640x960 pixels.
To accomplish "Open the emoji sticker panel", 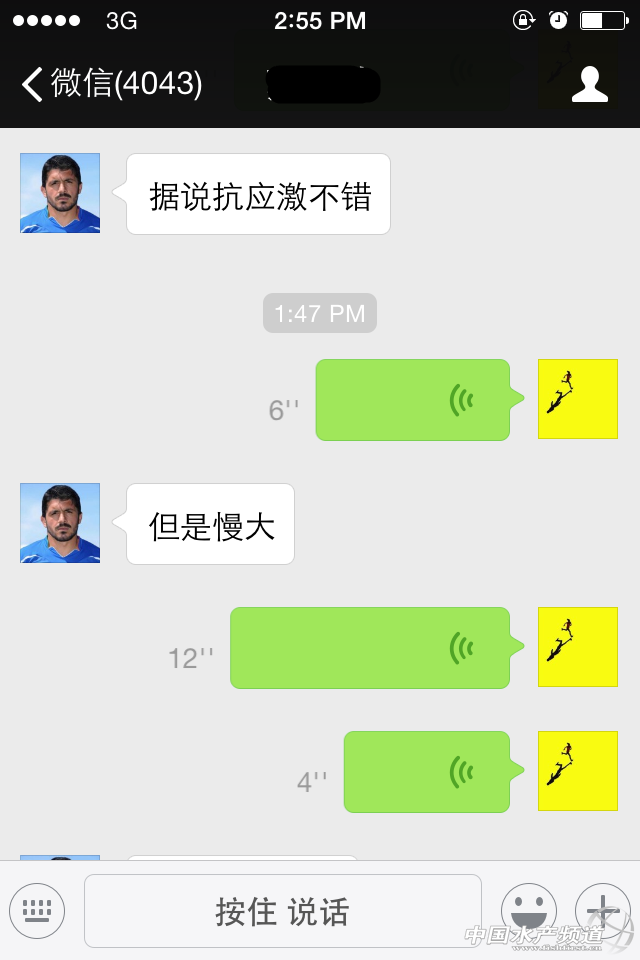I will point(528,910).
